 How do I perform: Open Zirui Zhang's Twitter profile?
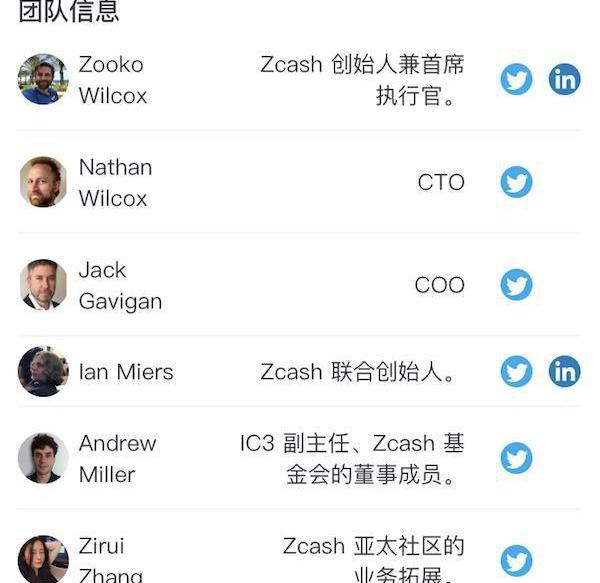(x=516, y=560)
